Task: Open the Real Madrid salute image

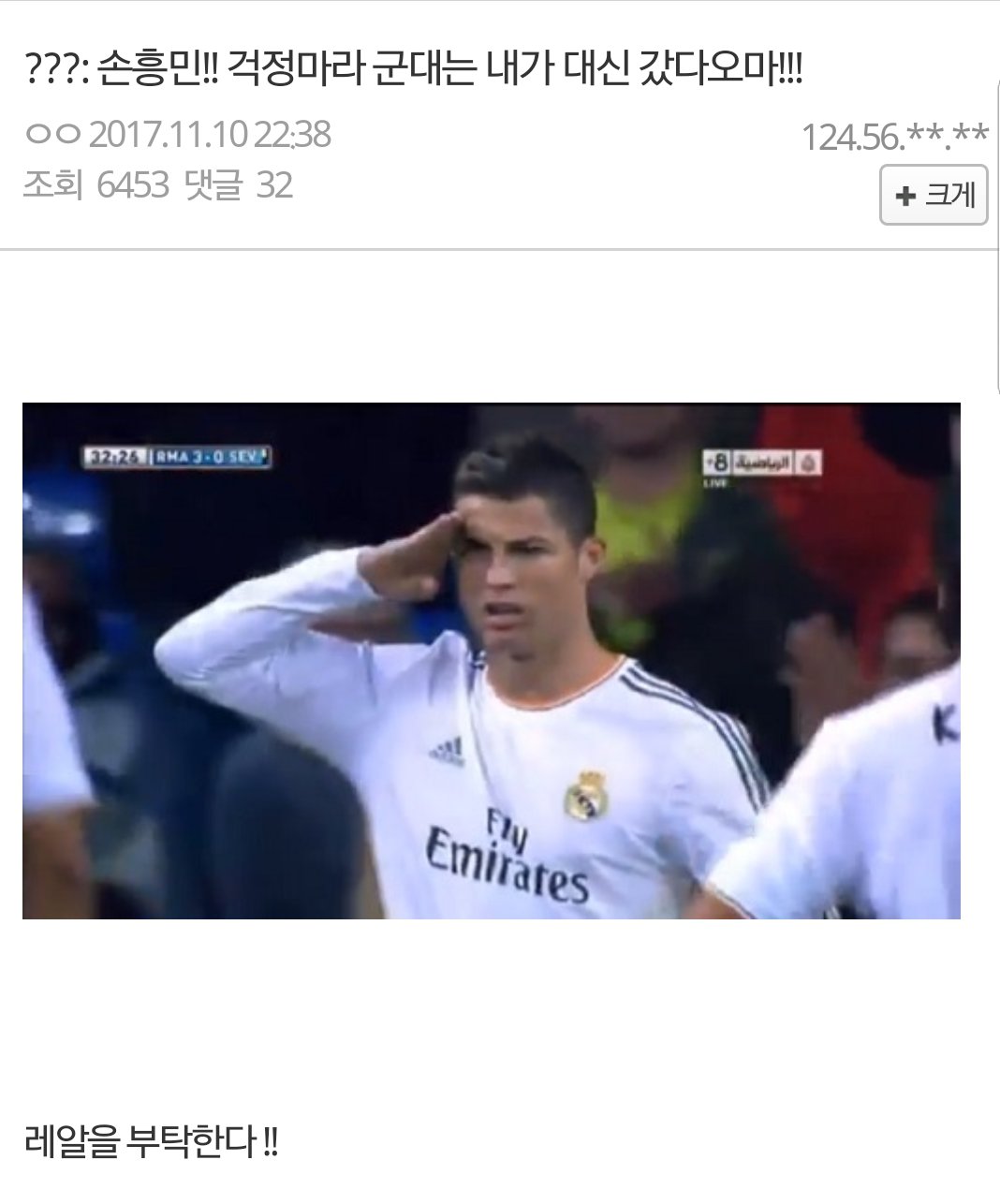Action: 492,661
